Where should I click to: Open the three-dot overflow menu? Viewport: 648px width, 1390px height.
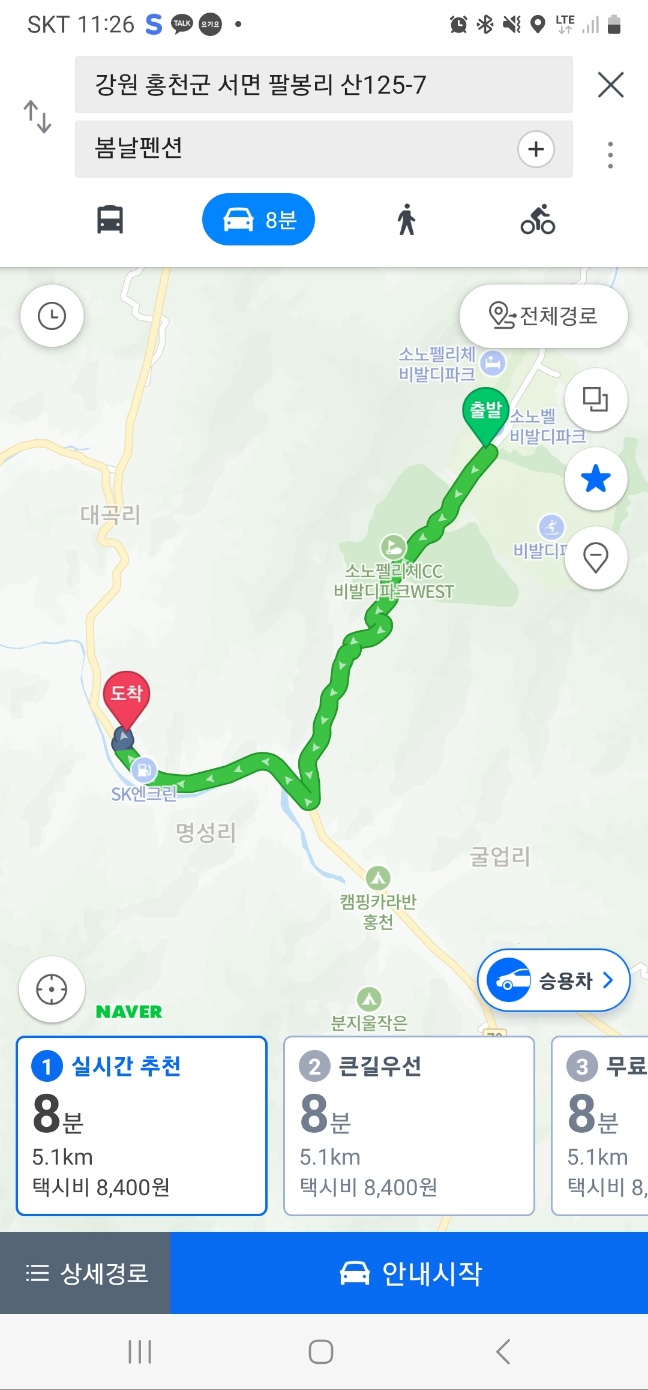click(x=610, y=154)
